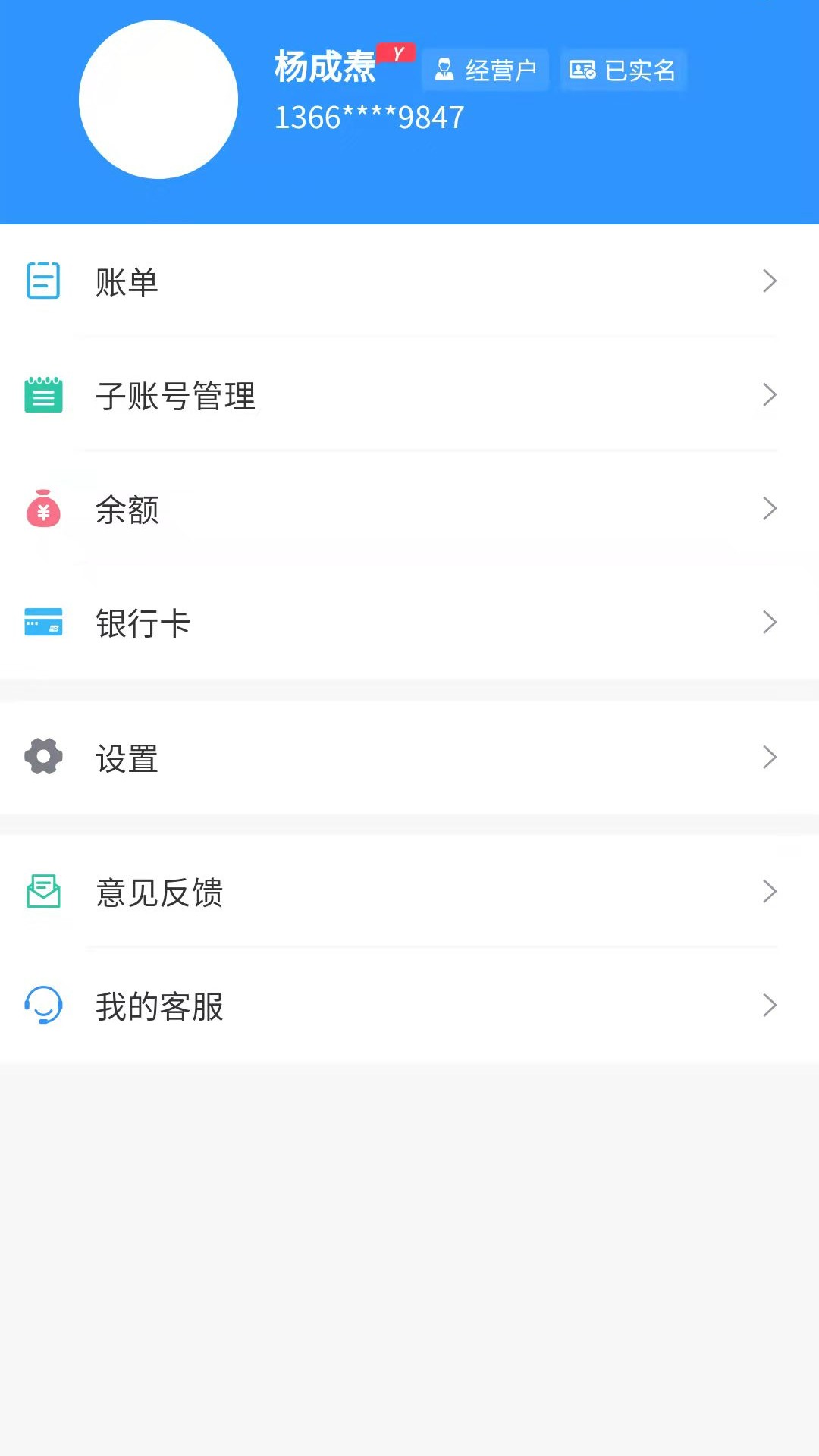Open the 余额 menu entry

pos(303,510)
